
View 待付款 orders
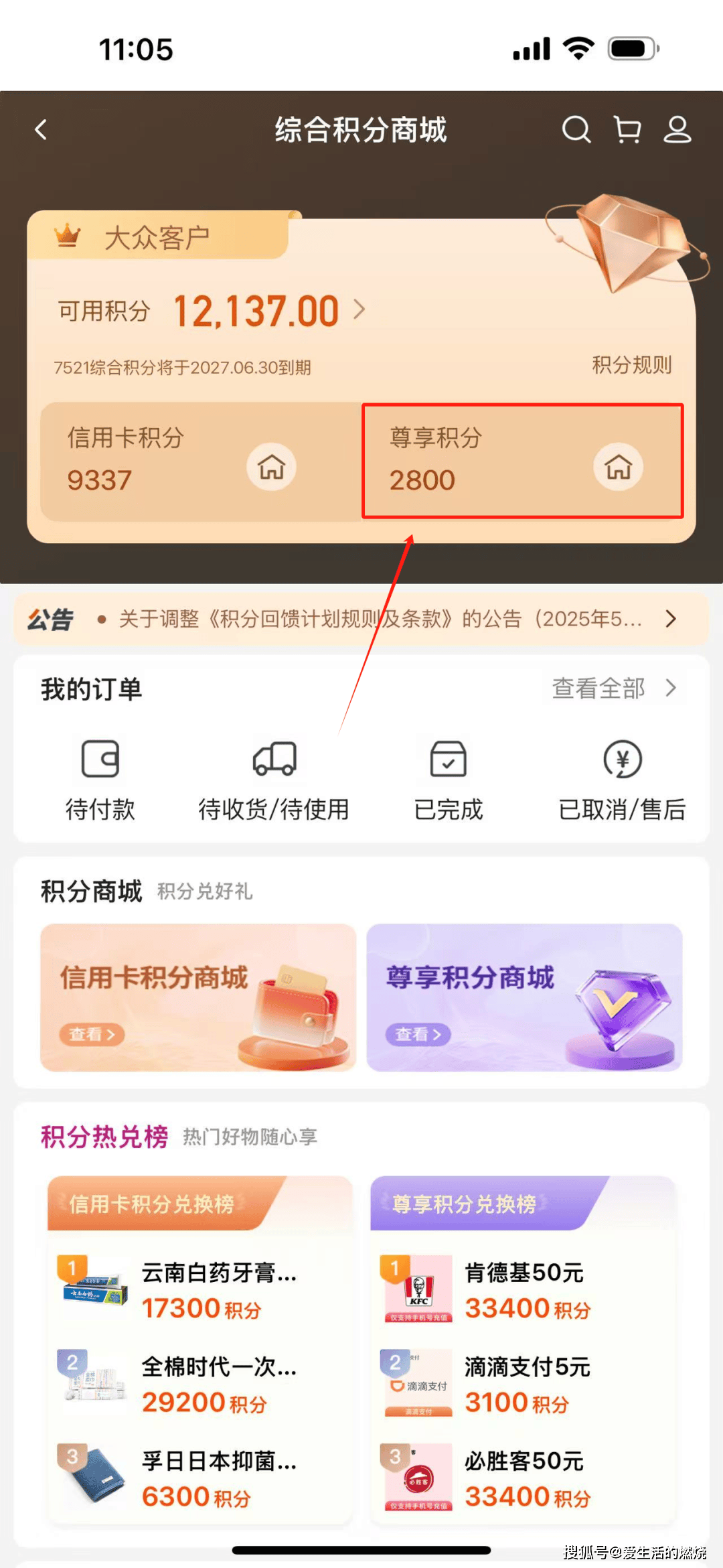(100, 780)
